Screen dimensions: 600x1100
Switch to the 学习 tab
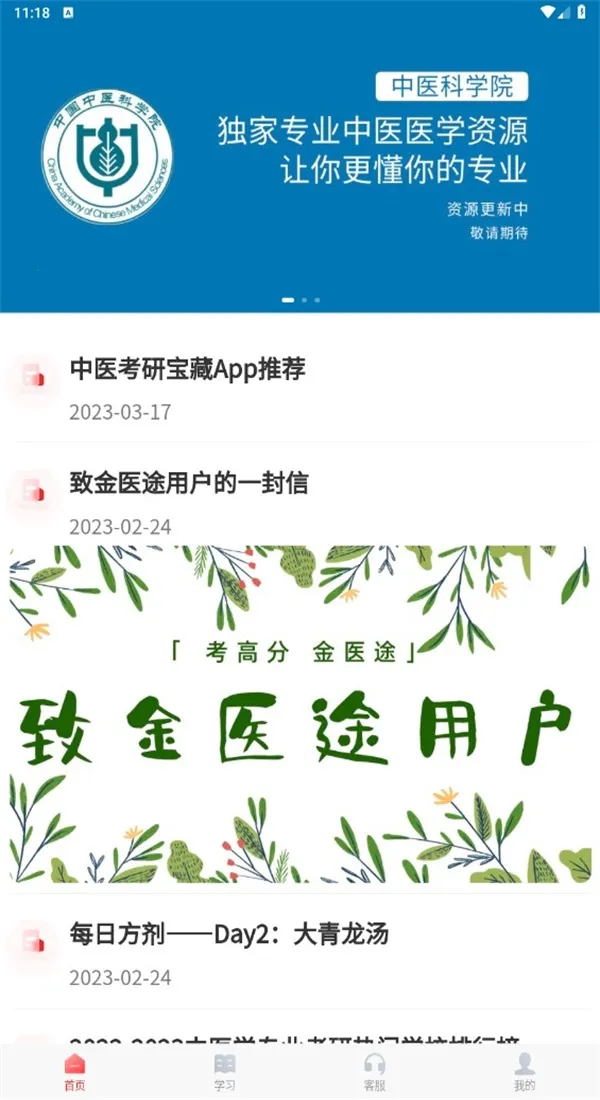tap(225, 1072)
